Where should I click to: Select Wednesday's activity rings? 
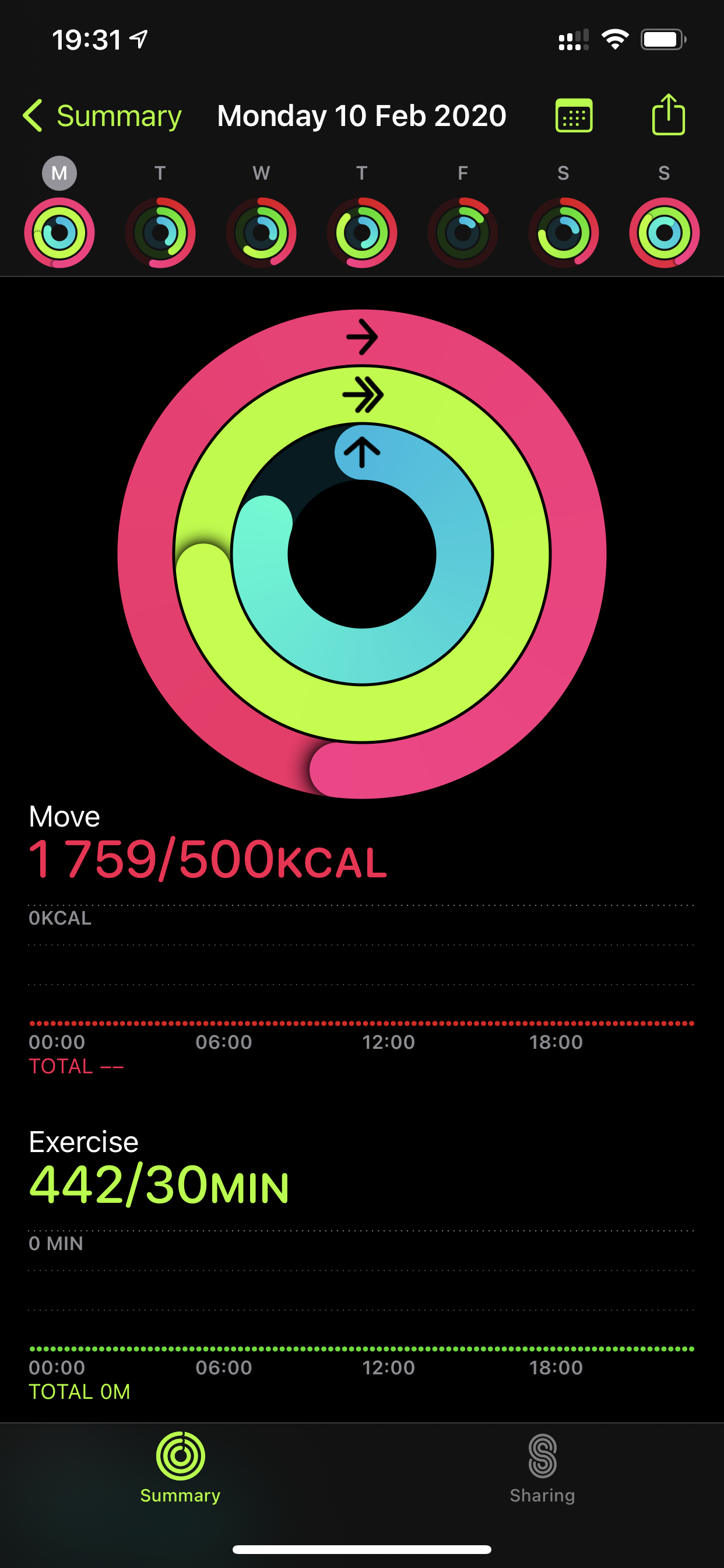[x=261, y=233]
